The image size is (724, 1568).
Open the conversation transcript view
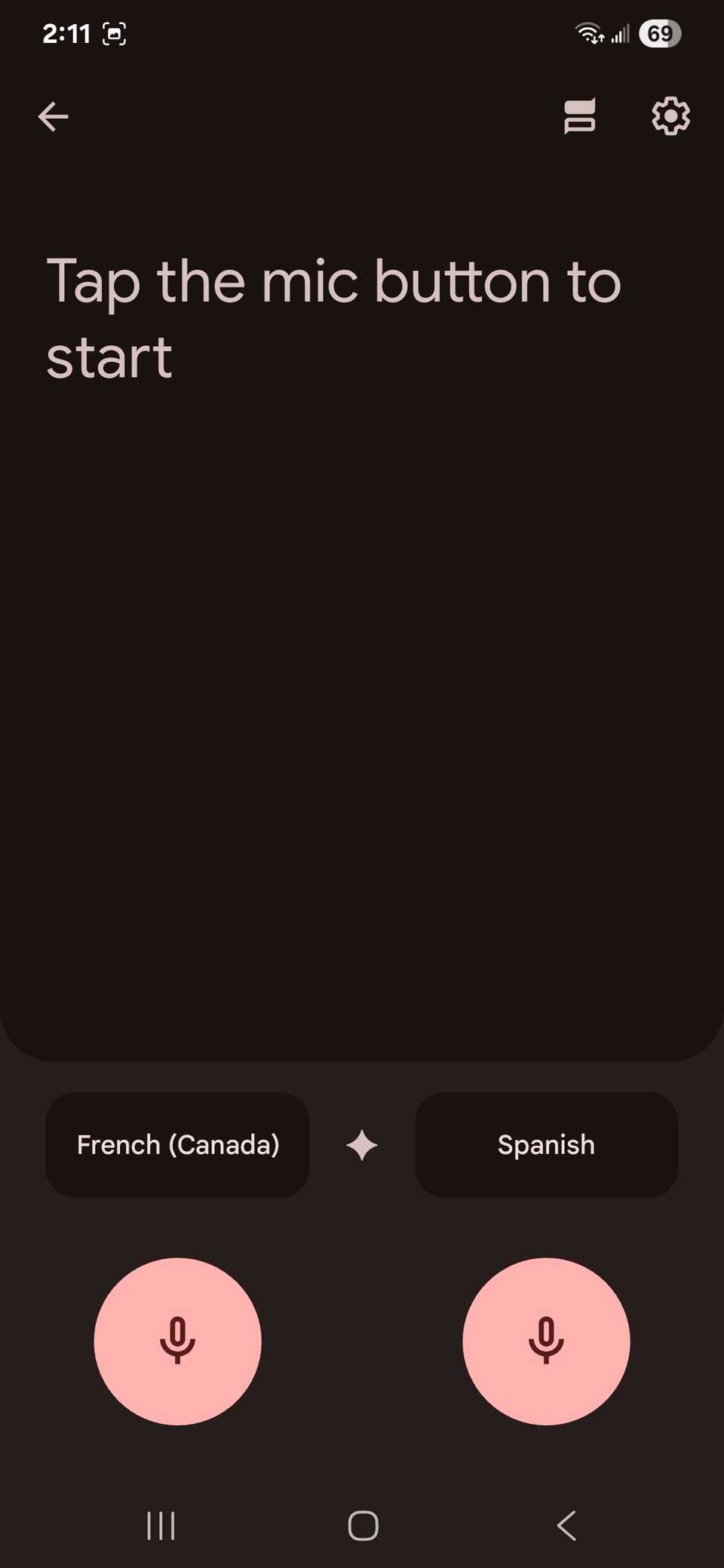(x=579, y=116)
